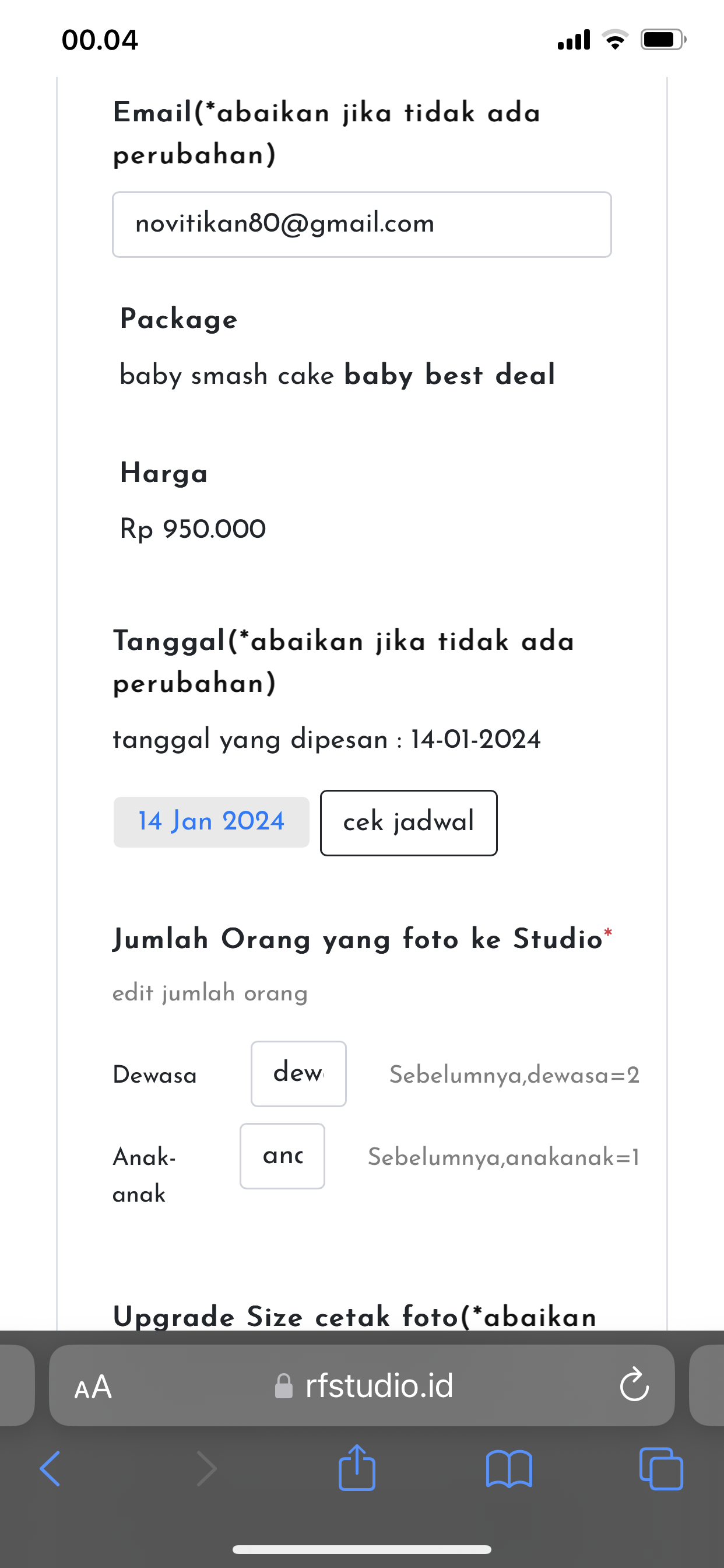Focus the Anak-anak count field
This screenshot has width=724, height=1568.
point(282,1156)
